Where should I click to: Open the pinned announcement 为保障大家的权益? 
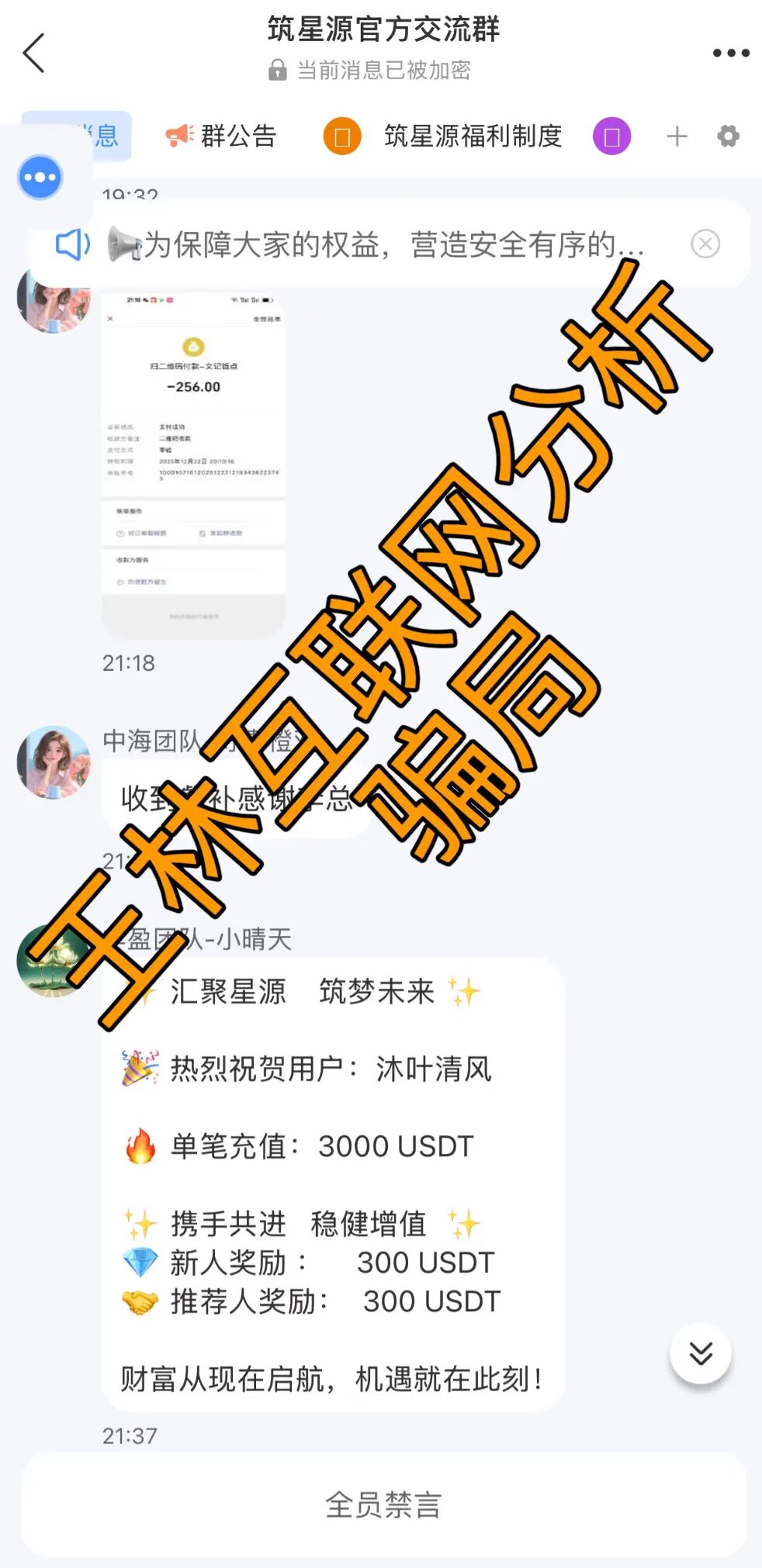tap(388, 245)
